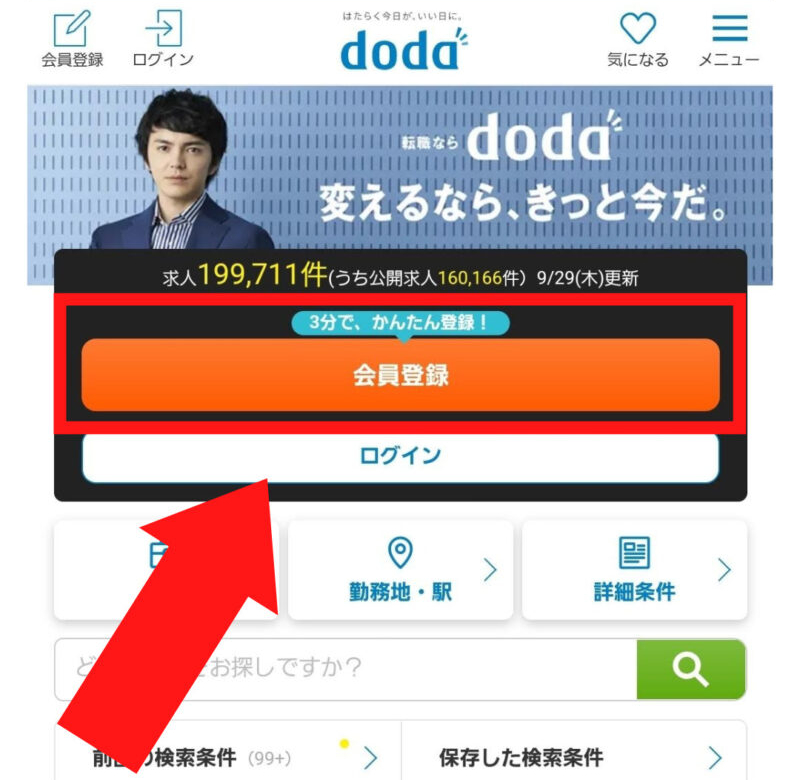This screenshot has width=800, height=780.
Task: Open the 気になる heart list
Action: [637, 38]
